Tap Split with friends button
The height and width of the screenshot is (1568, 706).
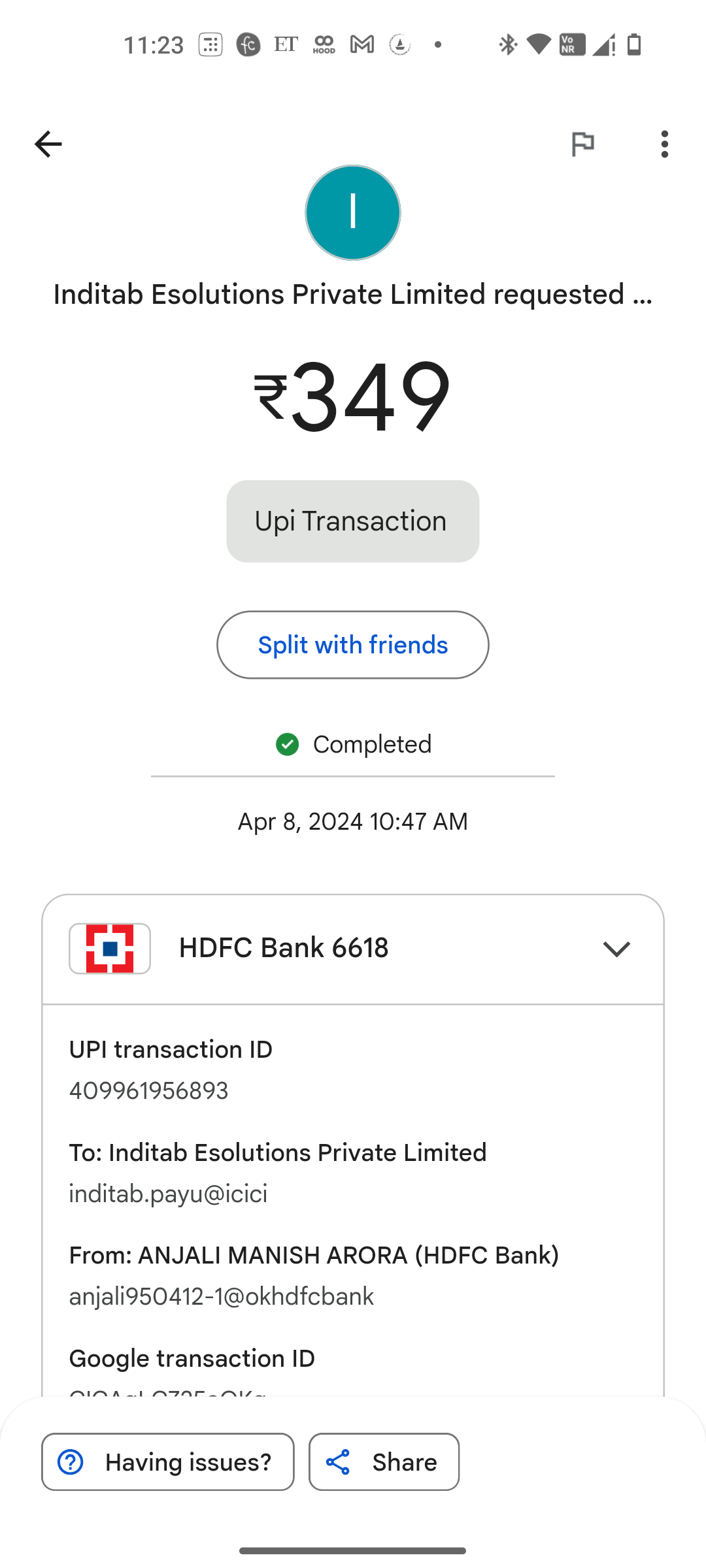[353, 645]
